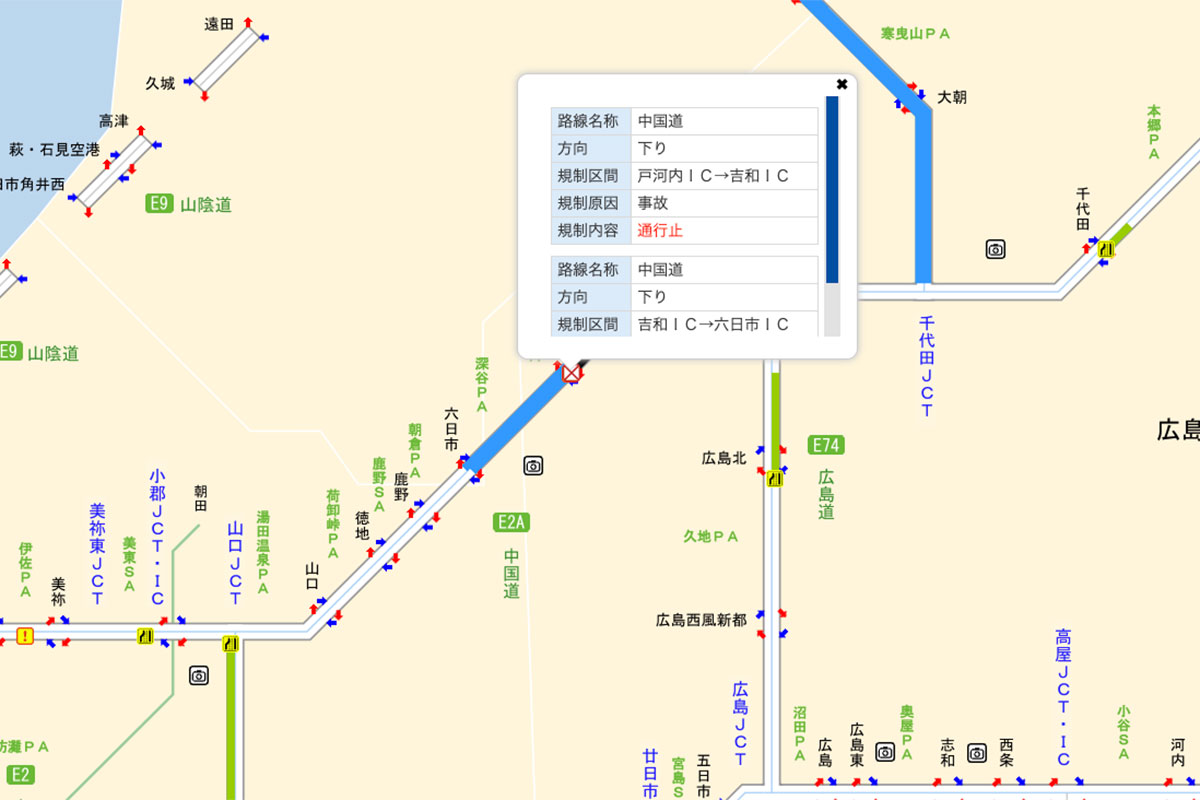Tap the lane restriction icon at 千代田
Image resolution: width=1200 pixels, height=800 pixels.
coord(1106,250)
